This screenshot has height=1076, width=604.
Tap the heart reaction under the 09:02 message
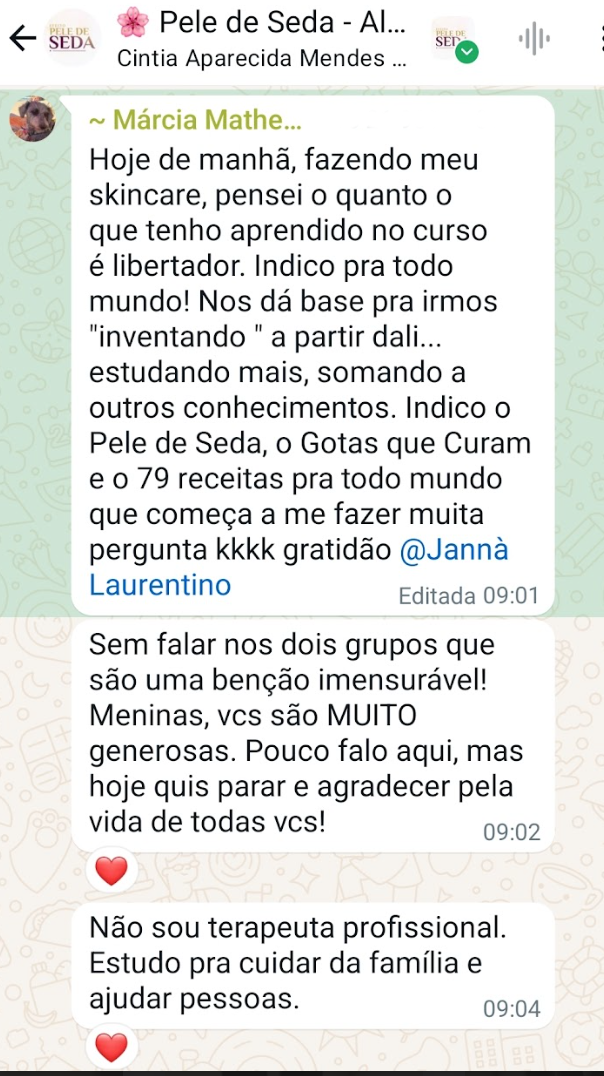(111, 871)
